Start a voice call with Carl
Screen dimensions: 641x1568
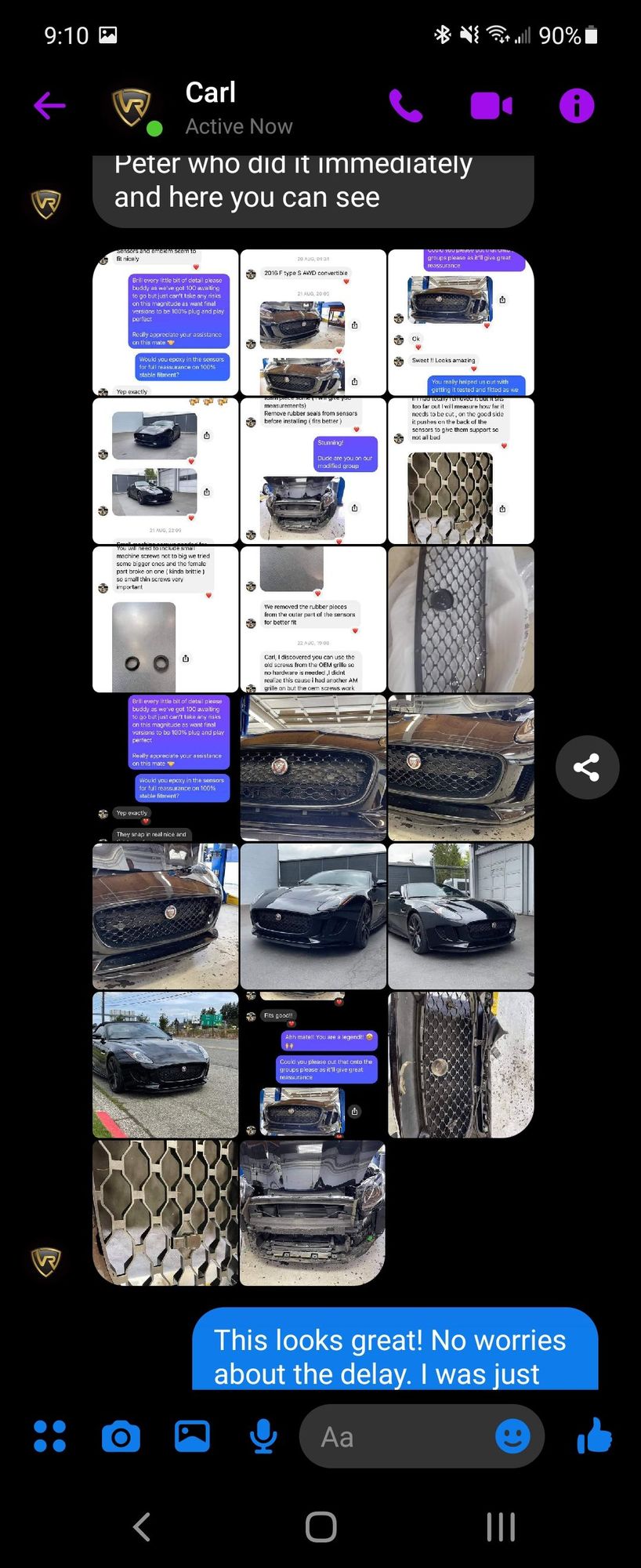405,105
